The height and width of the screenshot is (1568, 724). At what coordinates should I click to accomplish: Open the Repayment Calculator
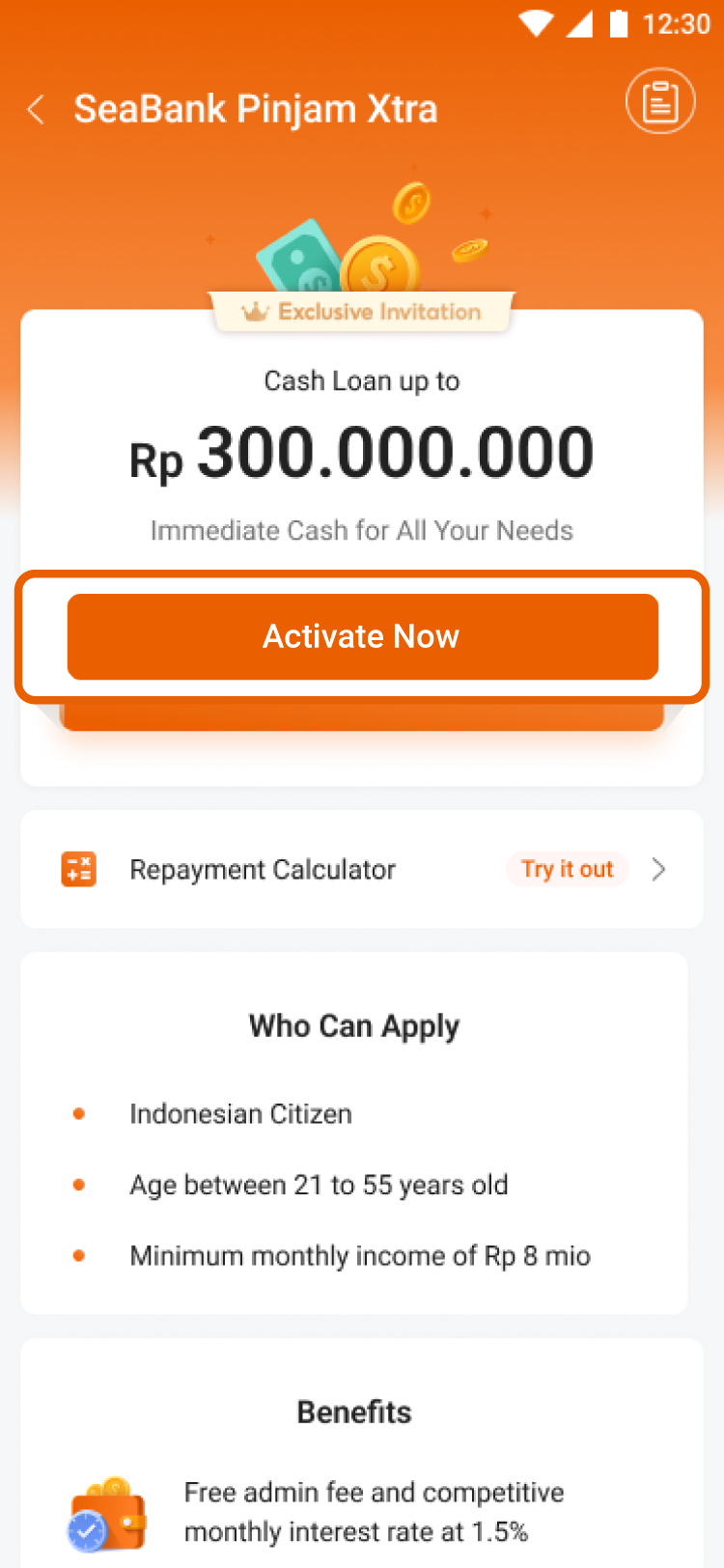362,869
